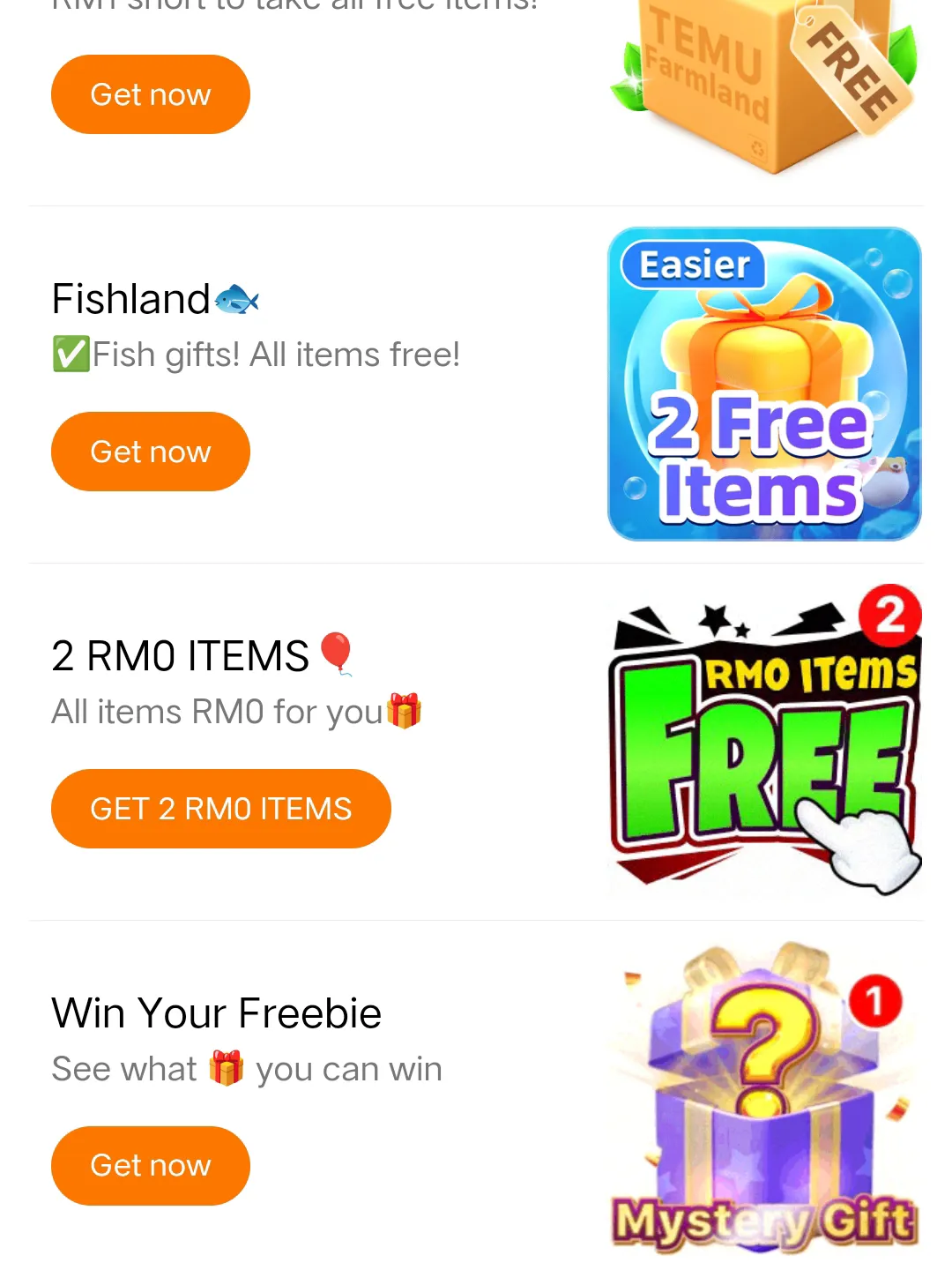952x1270 pixels.
Task: Tap the GET 2 RM0 ITEMS button
Action: point(220,809)
